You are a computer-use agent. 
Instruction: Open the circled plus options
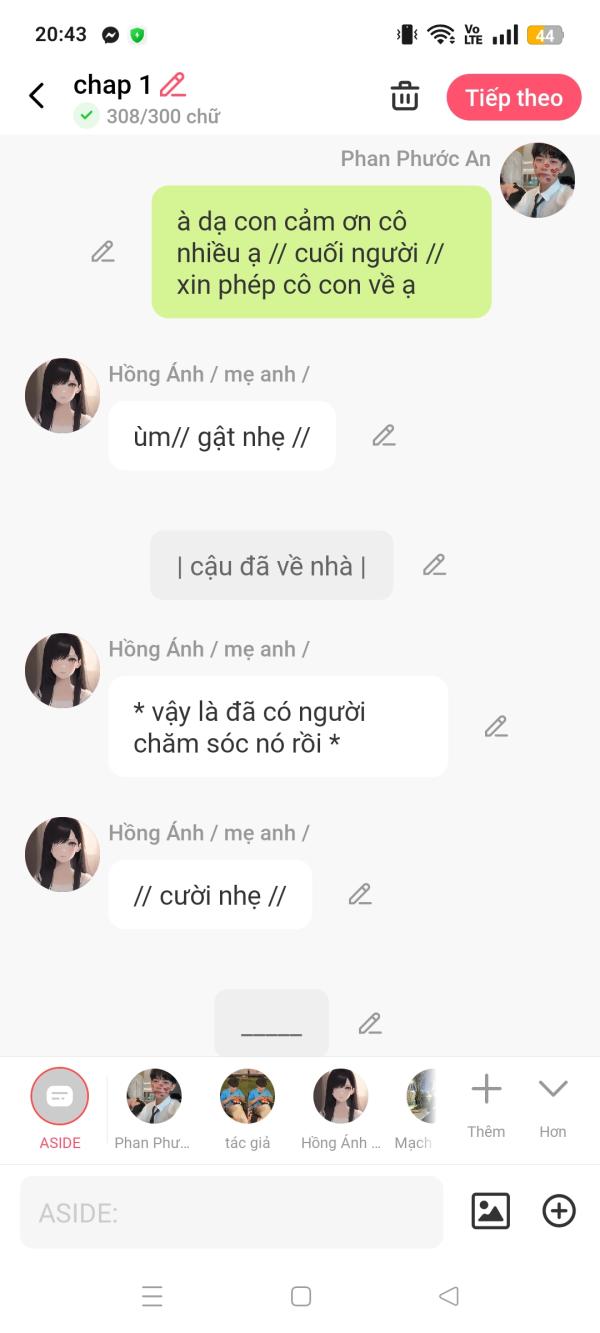click(559, 1211)
